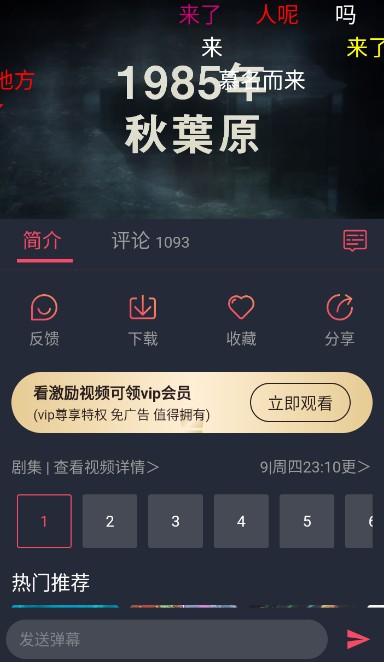Tap 下载 to download the video
The width and height of the screenshot is (384, 662).
(143, 320)
